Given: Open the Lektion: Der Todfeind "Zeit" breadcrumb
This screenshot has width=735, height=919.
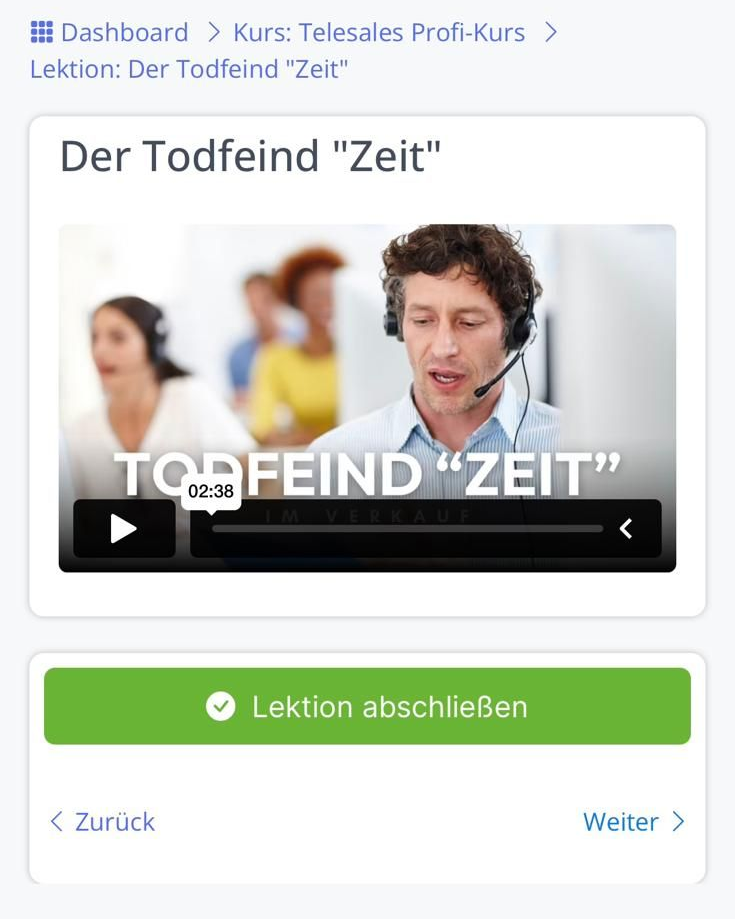Looking at the screenshot, I should [x=189, y=69].
